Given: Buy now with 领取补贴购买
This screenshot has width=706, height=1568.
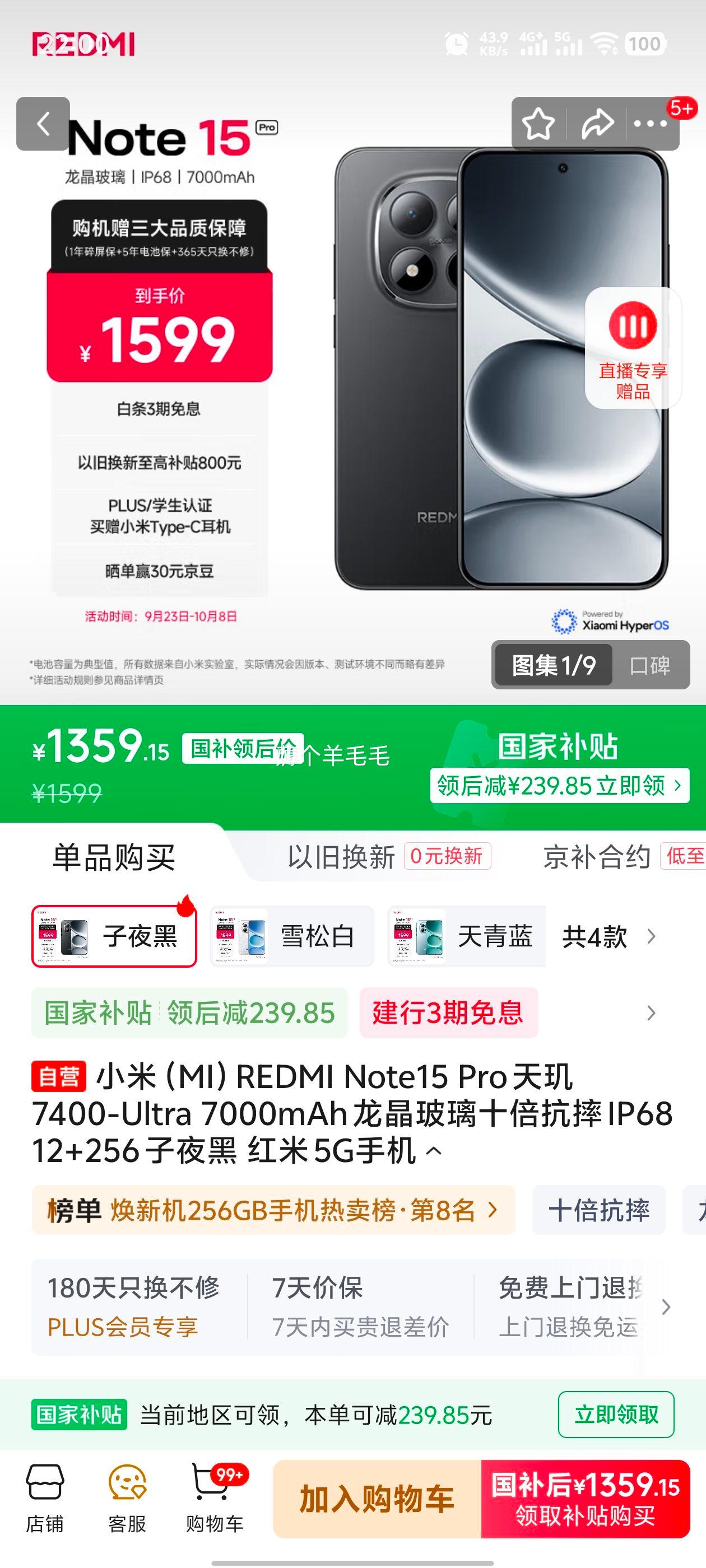Looking at the screenshot, I should 585,1499.
